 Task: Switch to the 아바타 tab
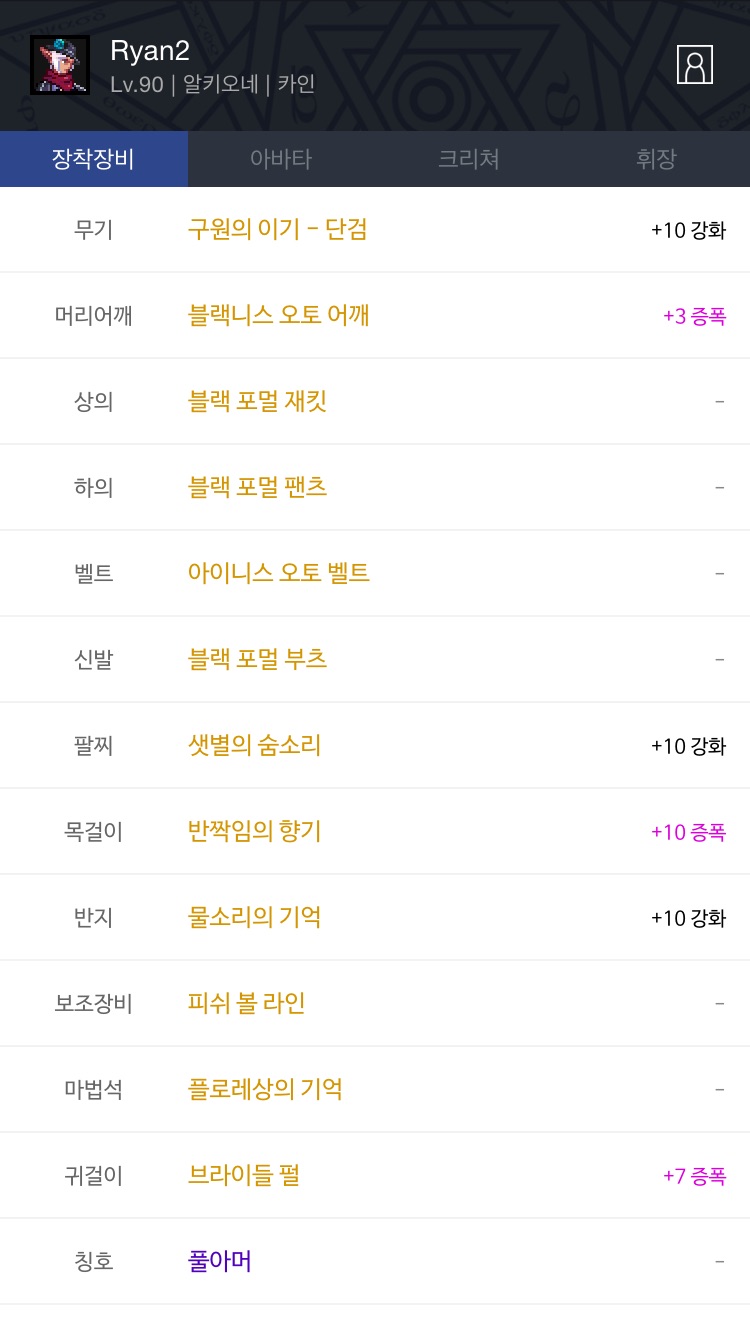281,159
